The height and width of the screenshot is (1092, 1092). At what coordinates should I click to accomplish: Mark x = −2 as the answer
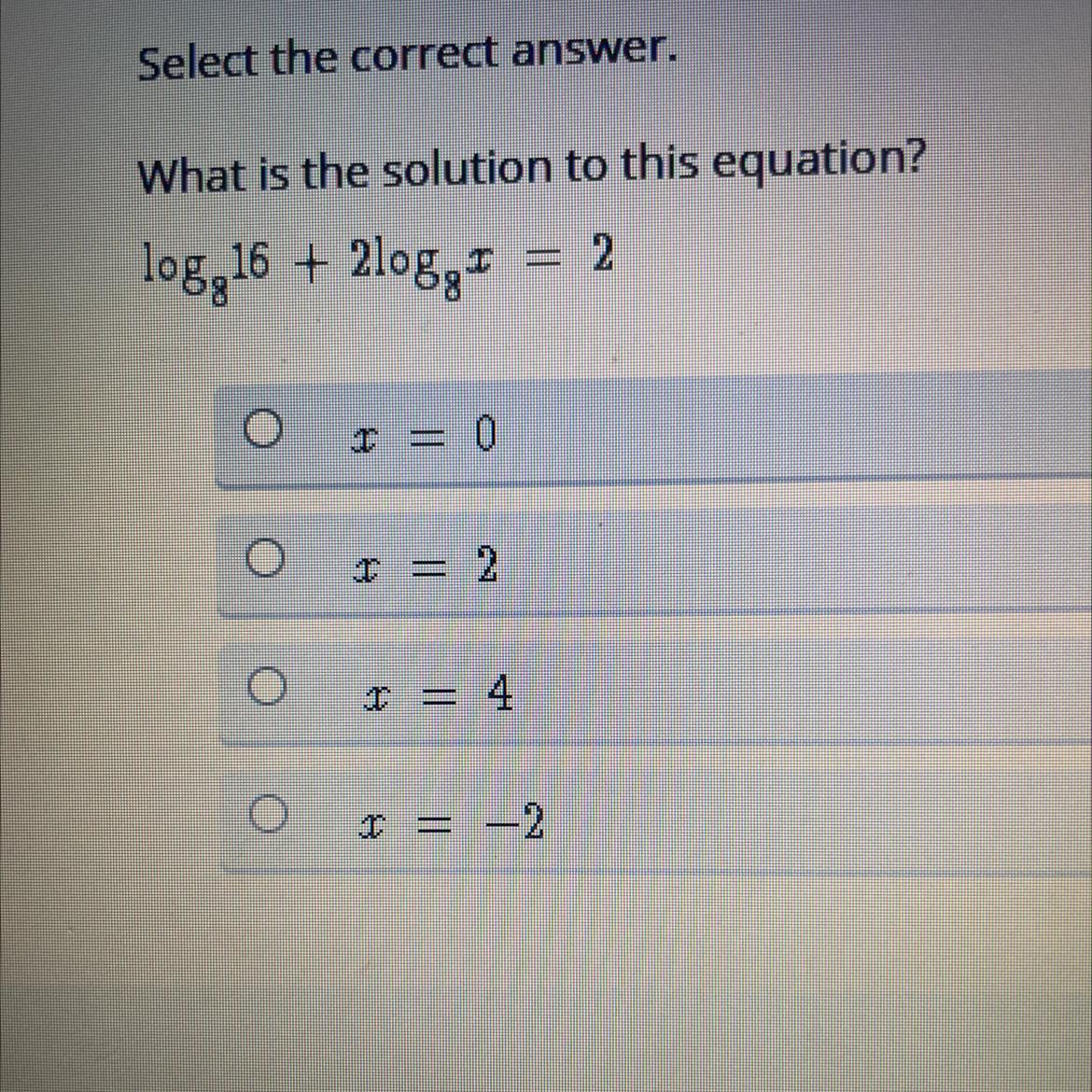(268, 814)
